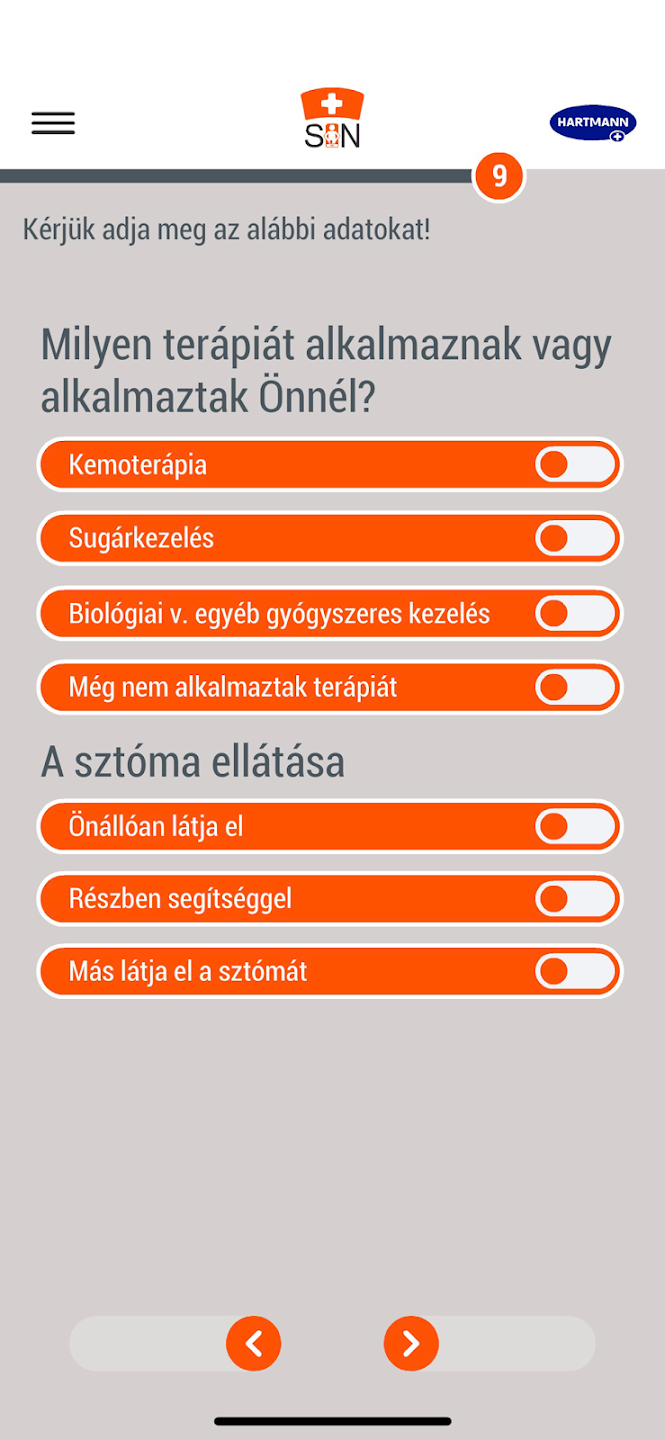The height and width of the screenshot is (1440, 665).
Task: Turn on Biológiai v. egyéb gyógyszeres kezelés
Action: click(575, 613)
